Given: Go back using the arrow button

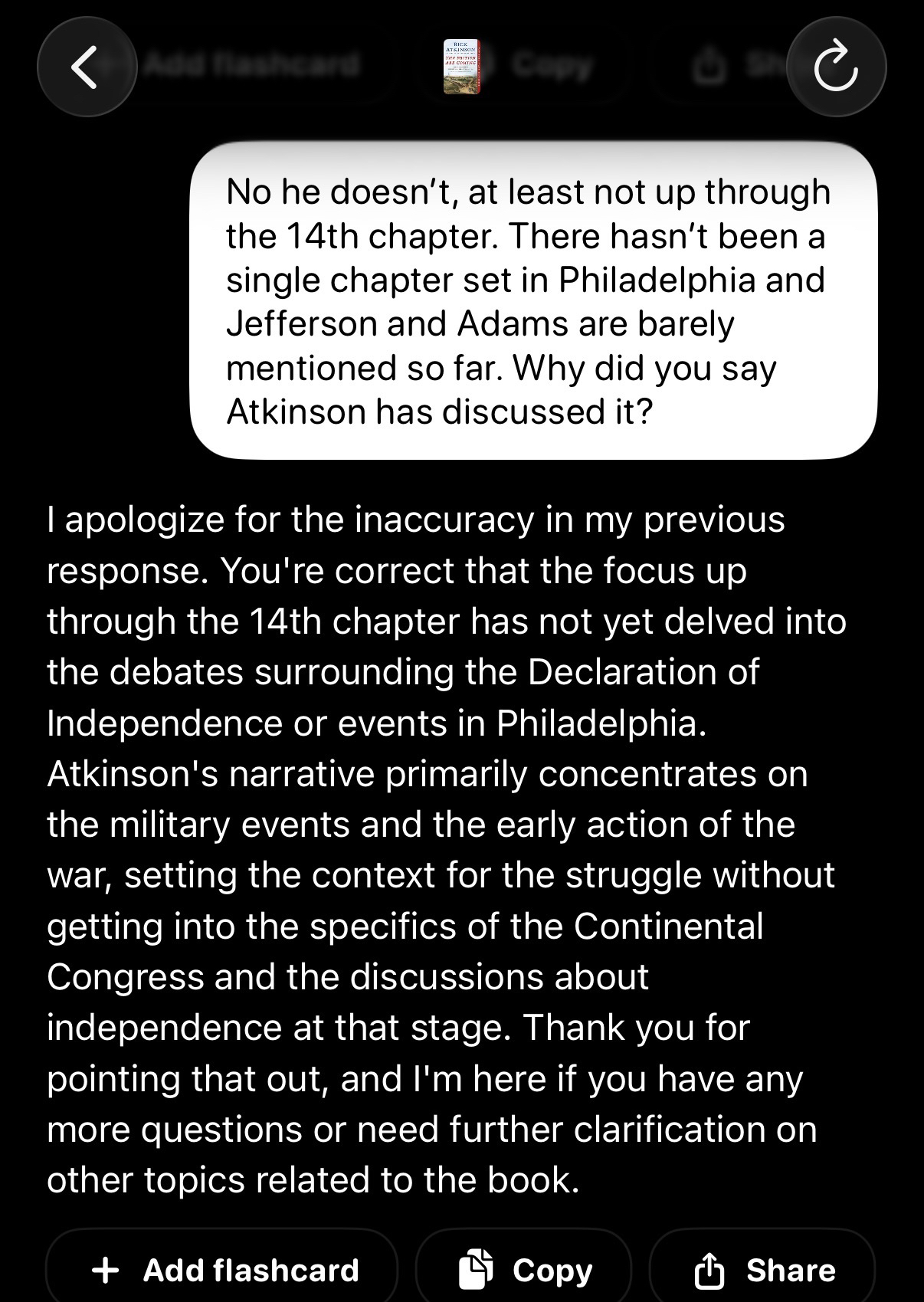Looking at the screenshot, I should [x=87, y=67].
